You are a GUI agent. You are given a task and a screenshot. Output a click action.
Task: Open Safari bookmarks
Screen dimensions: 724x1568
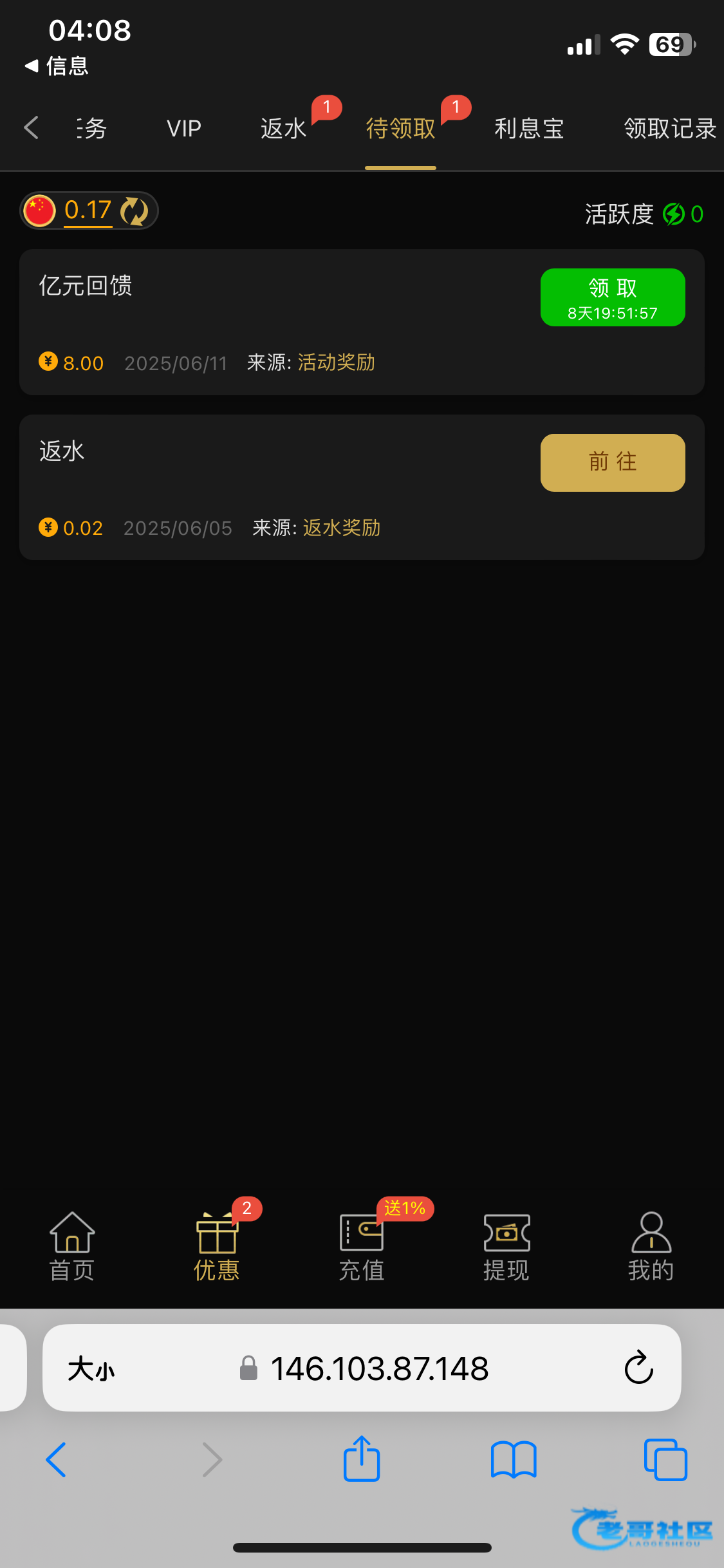[x=513, y=1459]
